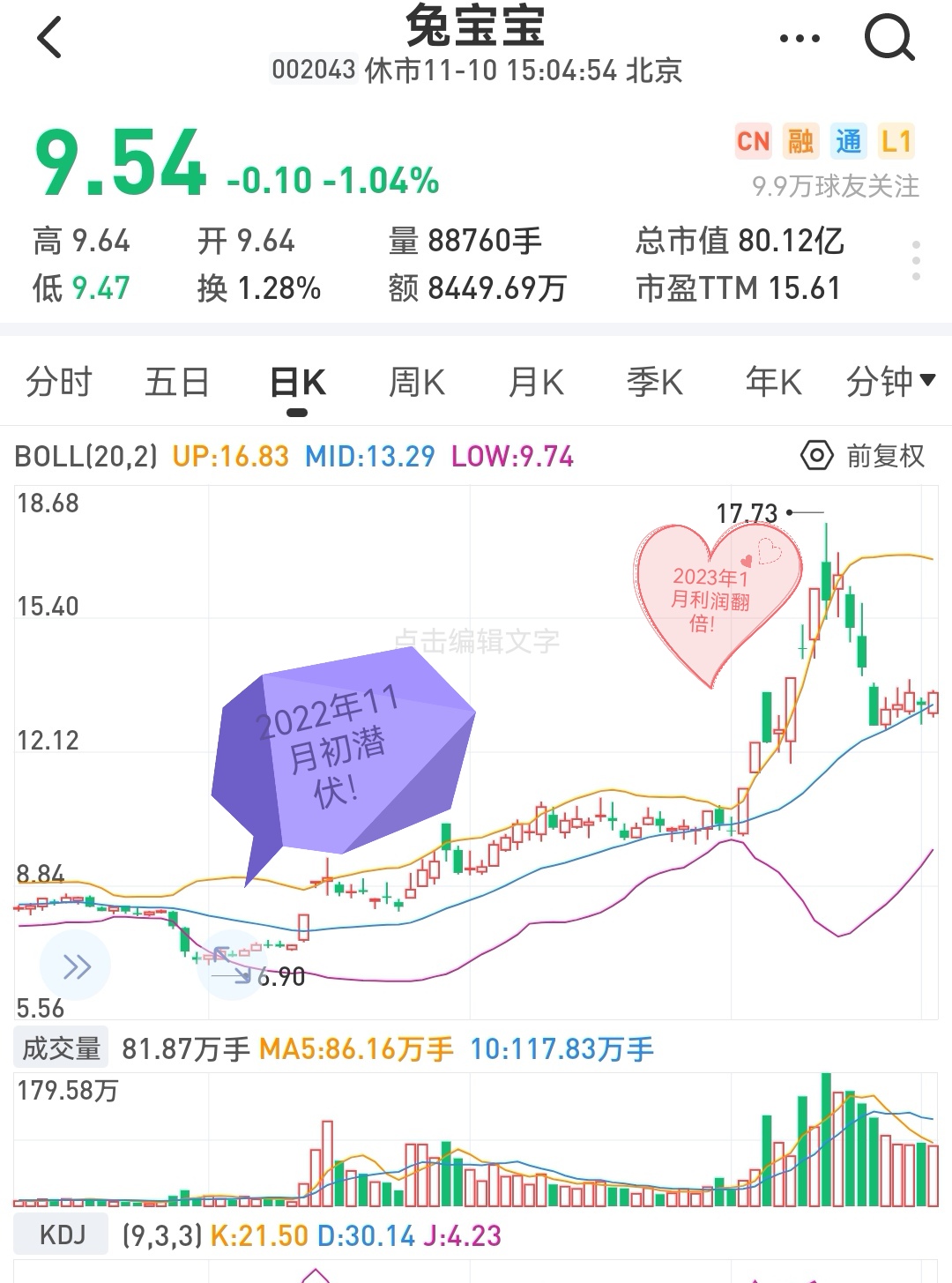Tap the 成交量 indicator label
Screen dimensions: 952x1283
coord(61,1048)
